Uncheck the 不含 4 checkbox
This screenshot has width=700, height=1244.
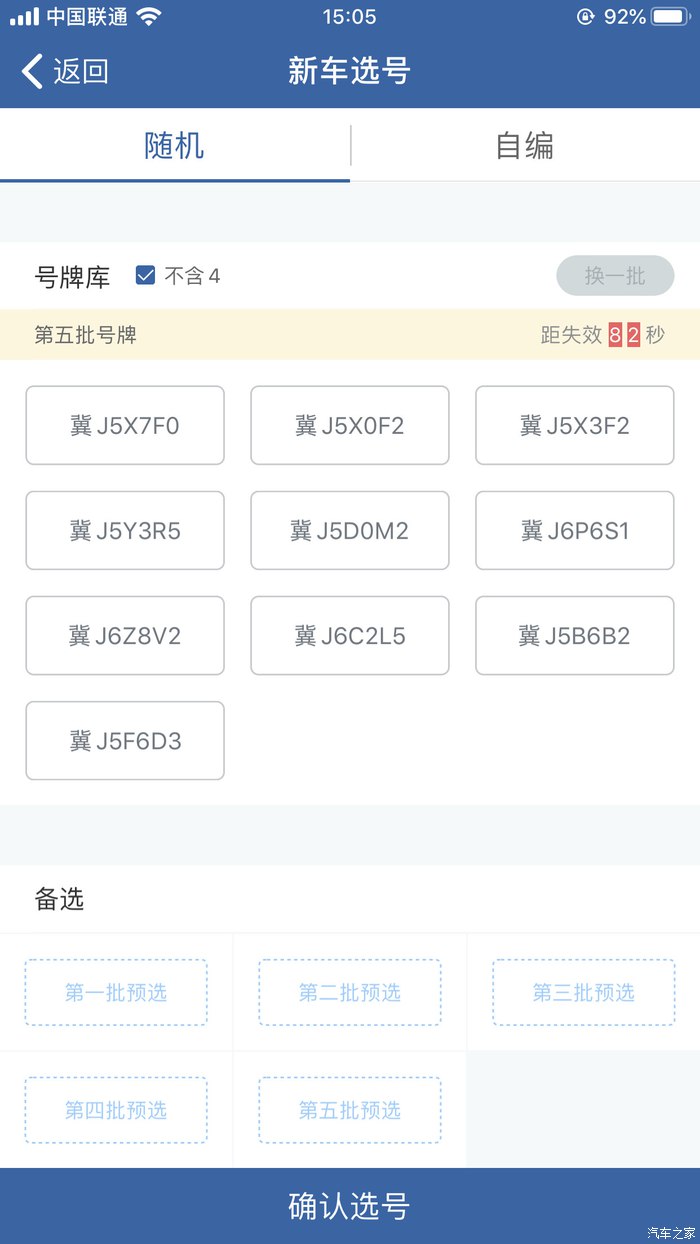[x=145, y=275]
